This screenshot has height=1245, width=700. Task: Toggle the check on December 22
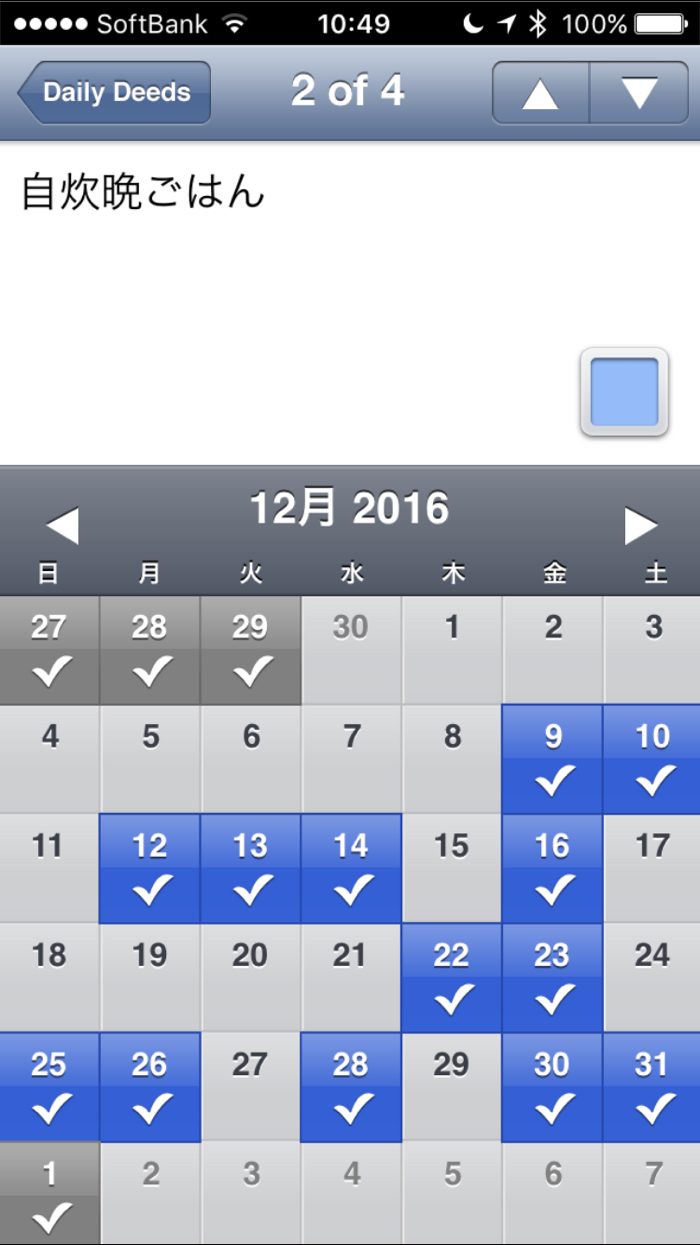451,977
